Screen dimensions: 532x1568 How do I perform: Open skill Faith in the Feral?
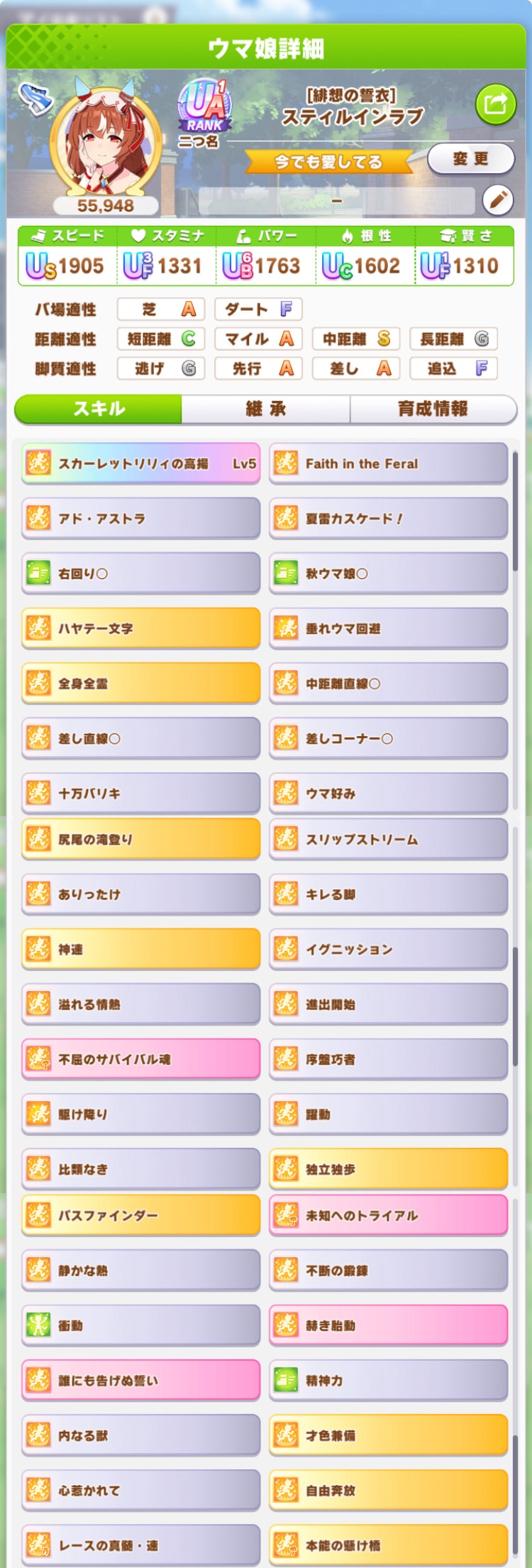coord(389,464)
